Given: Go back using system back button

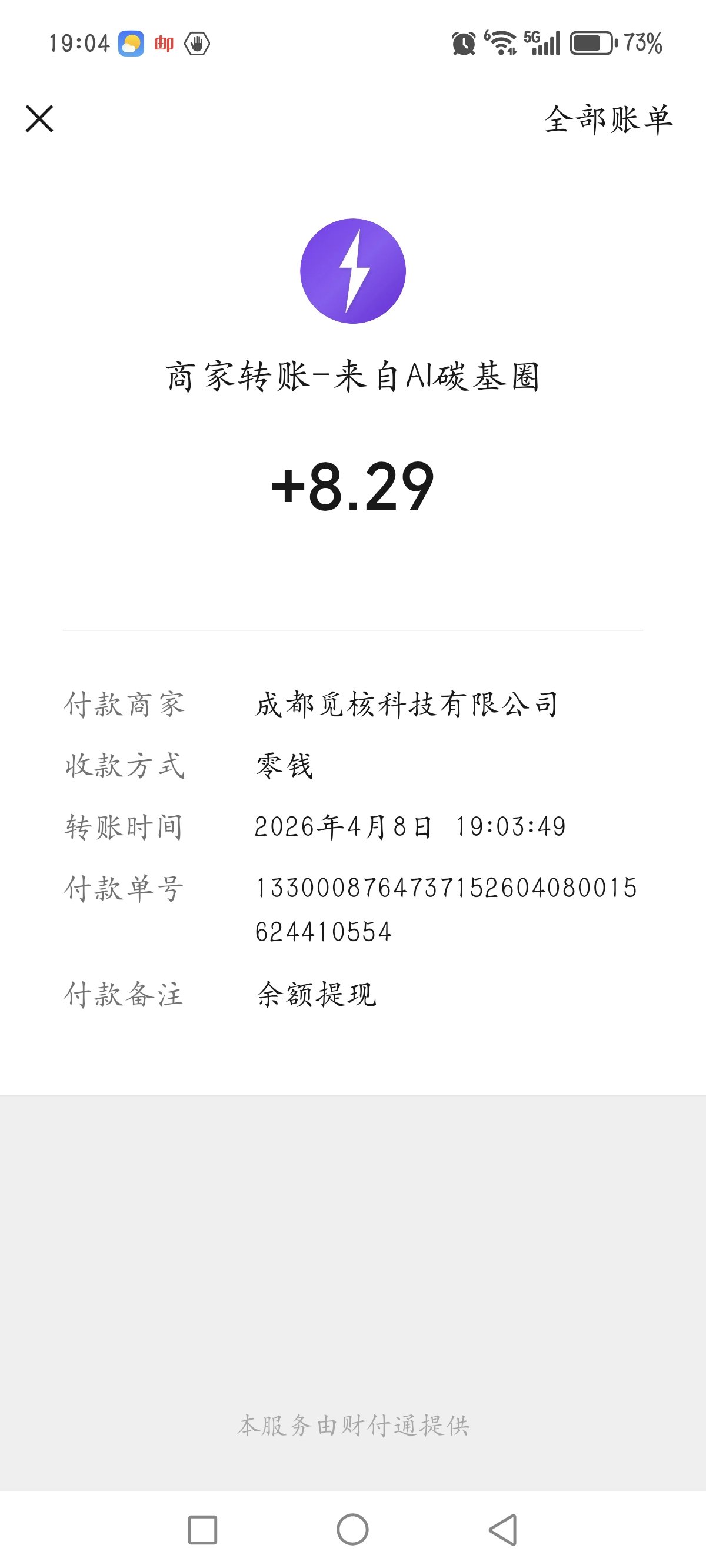Looking at the screenshot, I should click(x=504, y=1529).
